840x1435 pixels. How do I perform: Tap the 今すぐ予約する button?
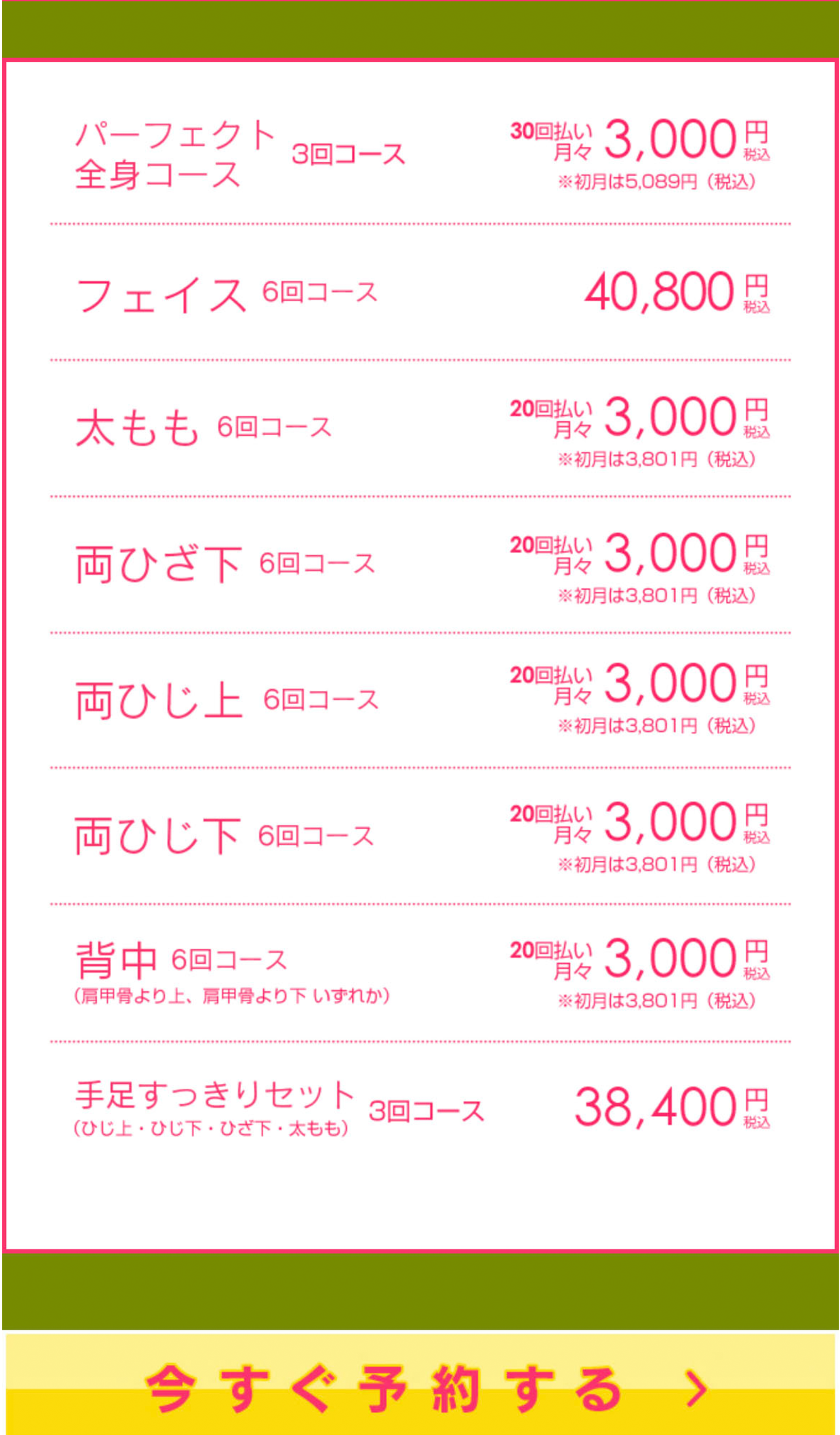pos(420,1383)
